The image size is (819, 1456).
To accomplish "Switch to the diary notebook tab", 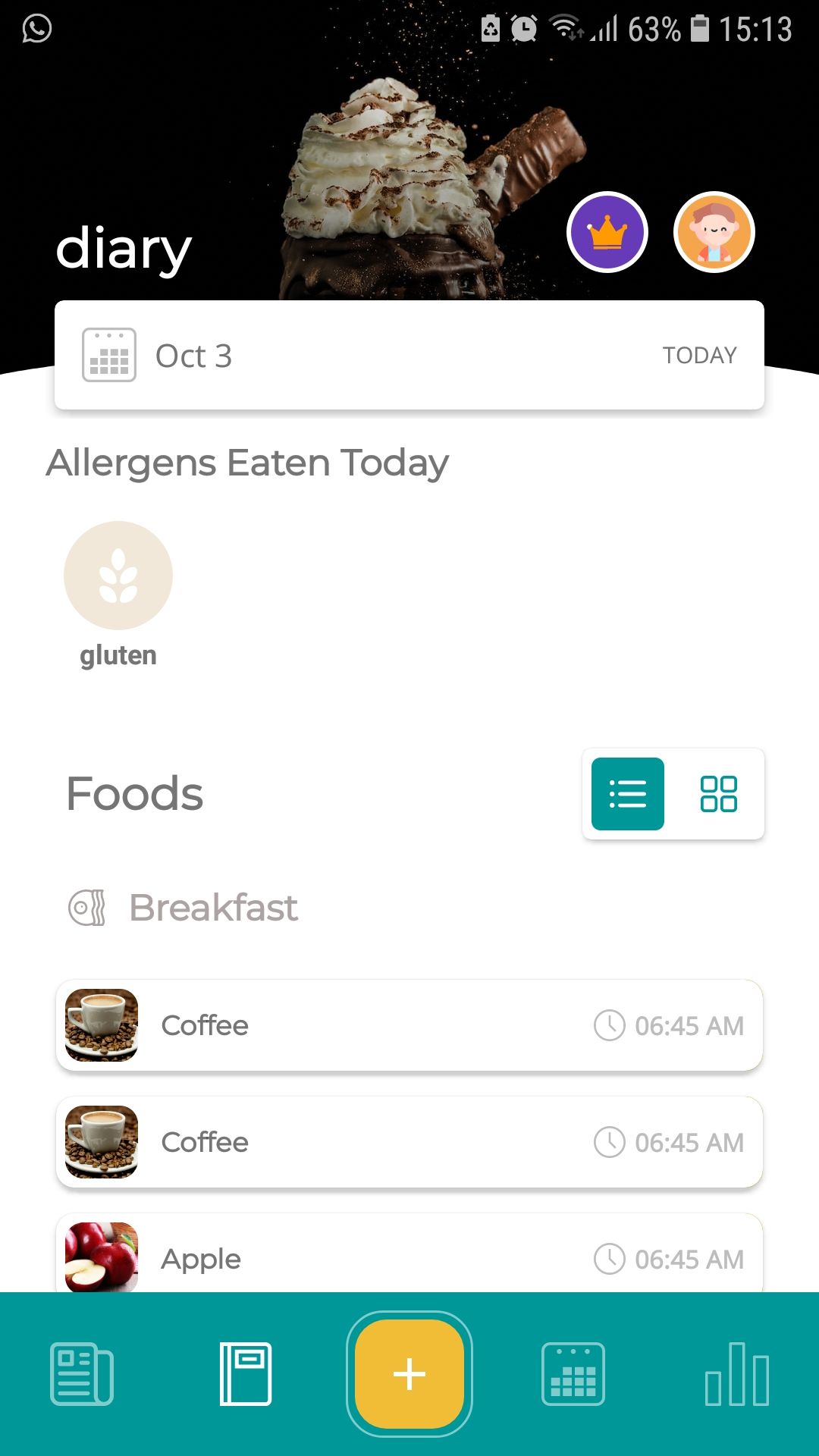I will point(246,1374).
